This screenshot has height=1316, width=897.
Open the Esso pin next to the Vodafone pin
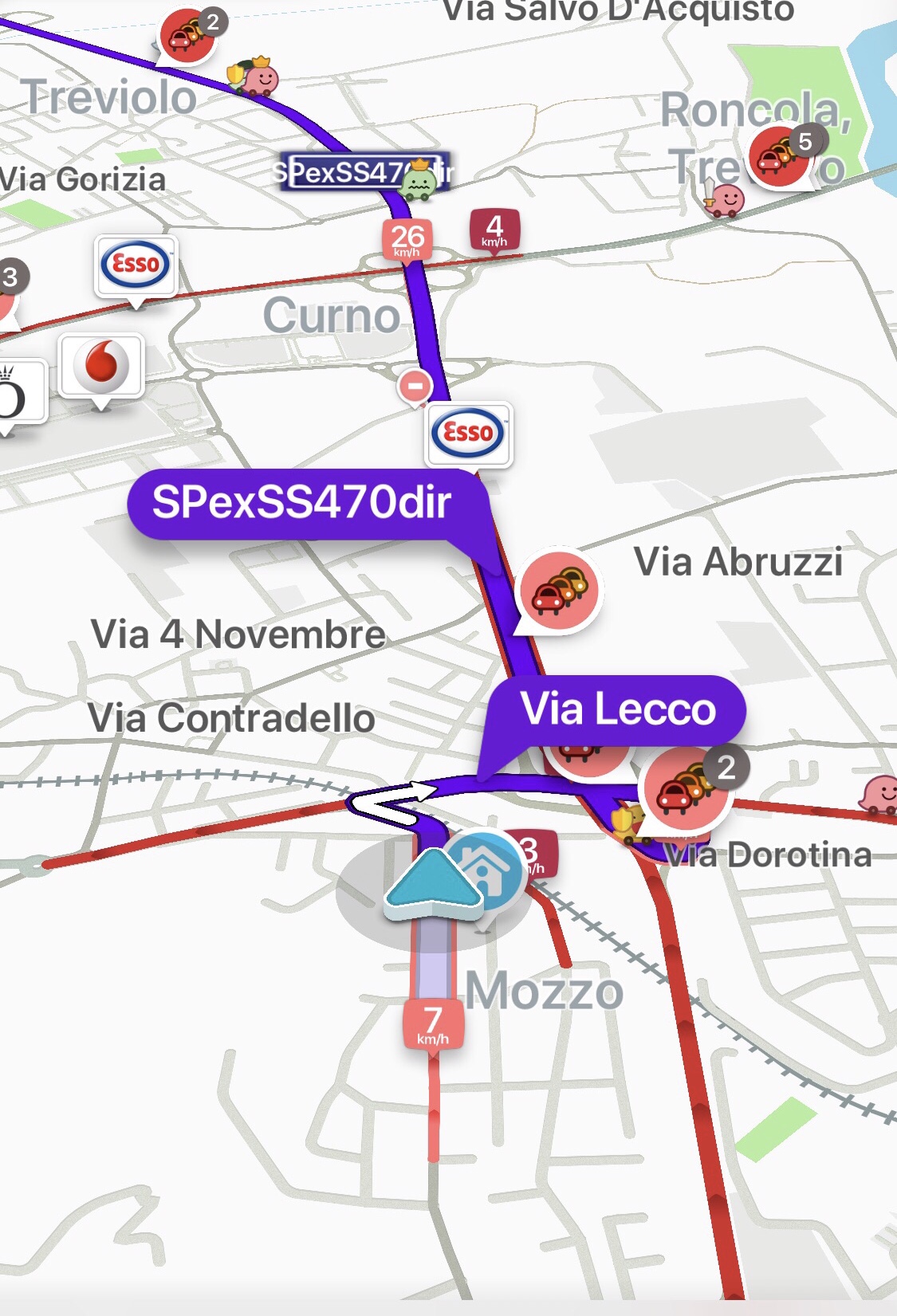coord(136,265)
